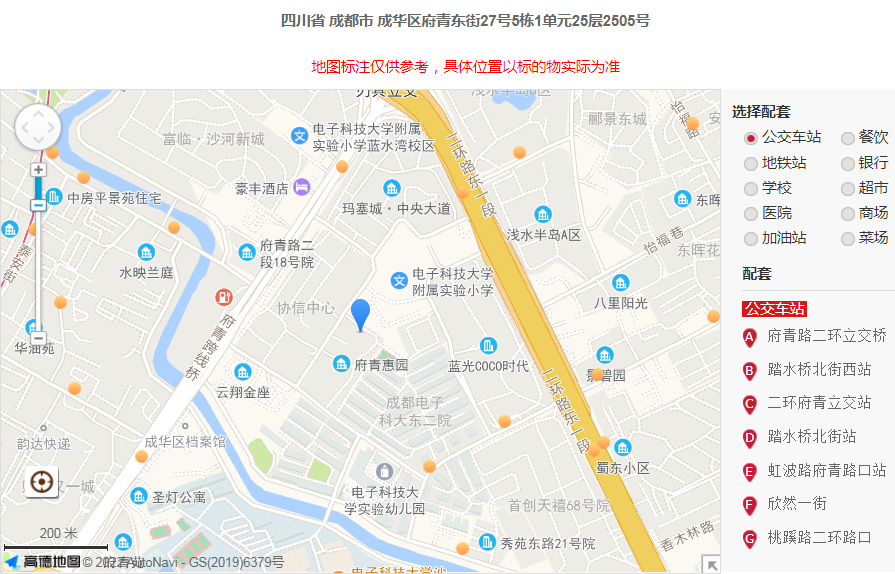Image resolution: width=895 pixels, height=574 pixels.
Task: Select the 菜场 option
Action: click(x=848, y=239)
